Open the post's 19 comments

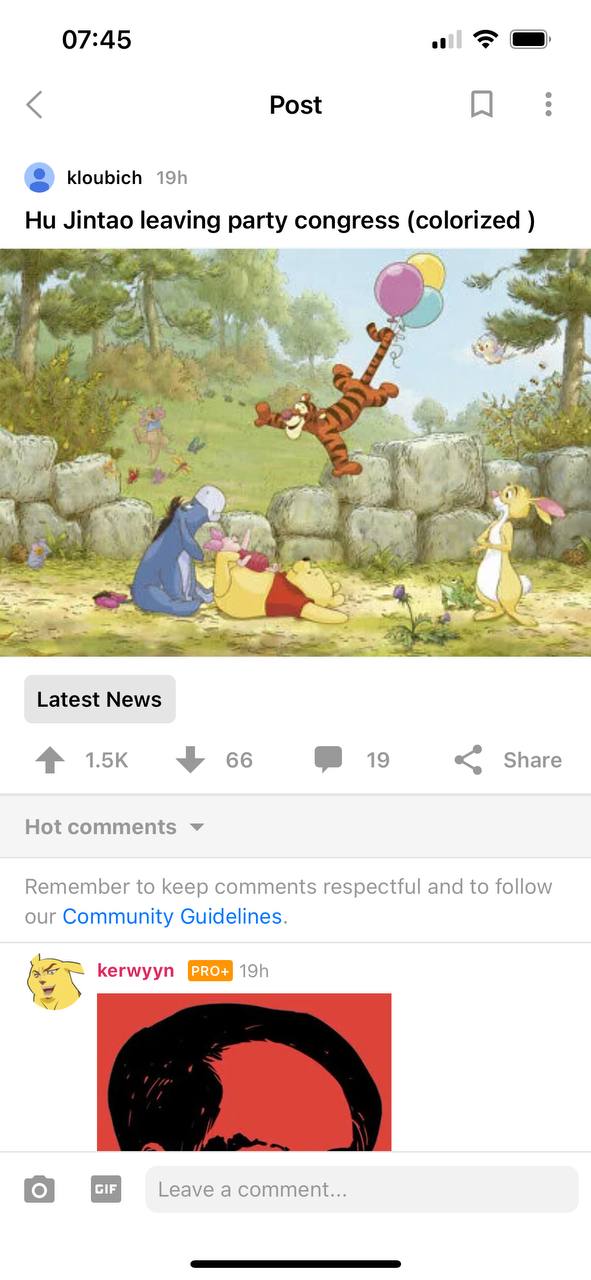pyautogui.click(x=352, y=760)
